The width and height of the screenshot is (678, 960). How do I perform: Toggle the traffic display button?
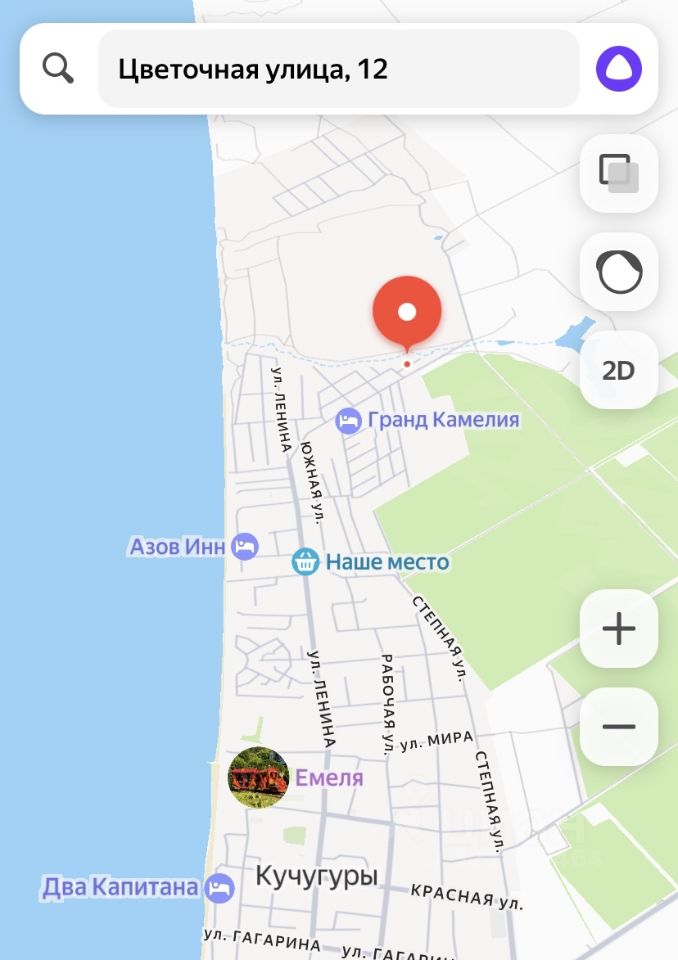click(619, 271)
